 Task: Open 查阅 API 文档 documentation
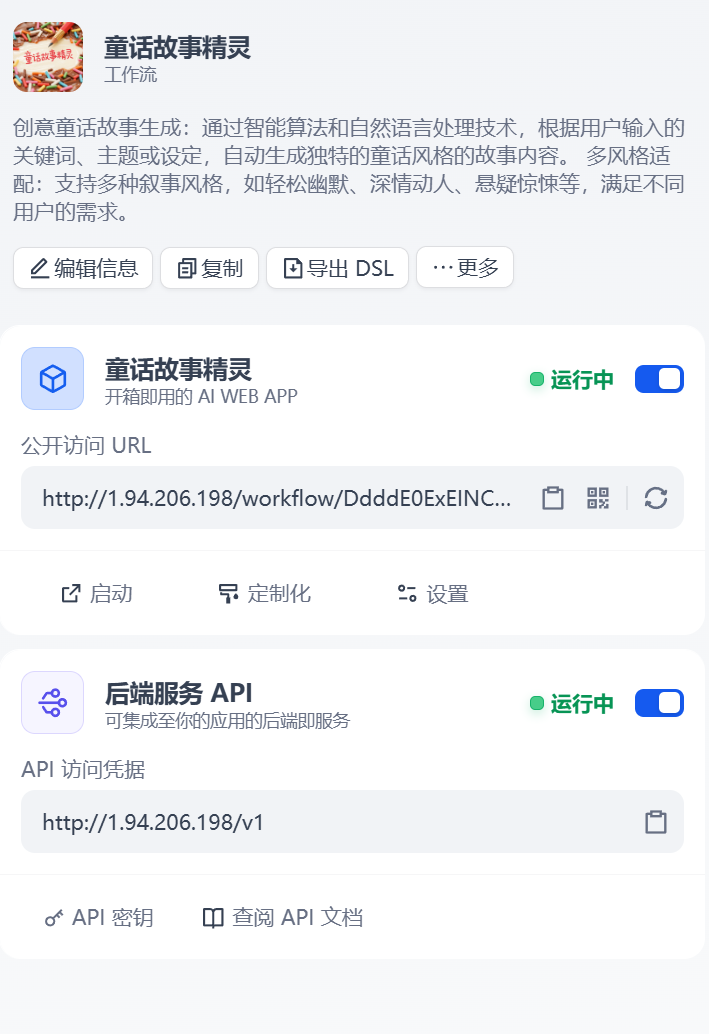click(282, 918)
